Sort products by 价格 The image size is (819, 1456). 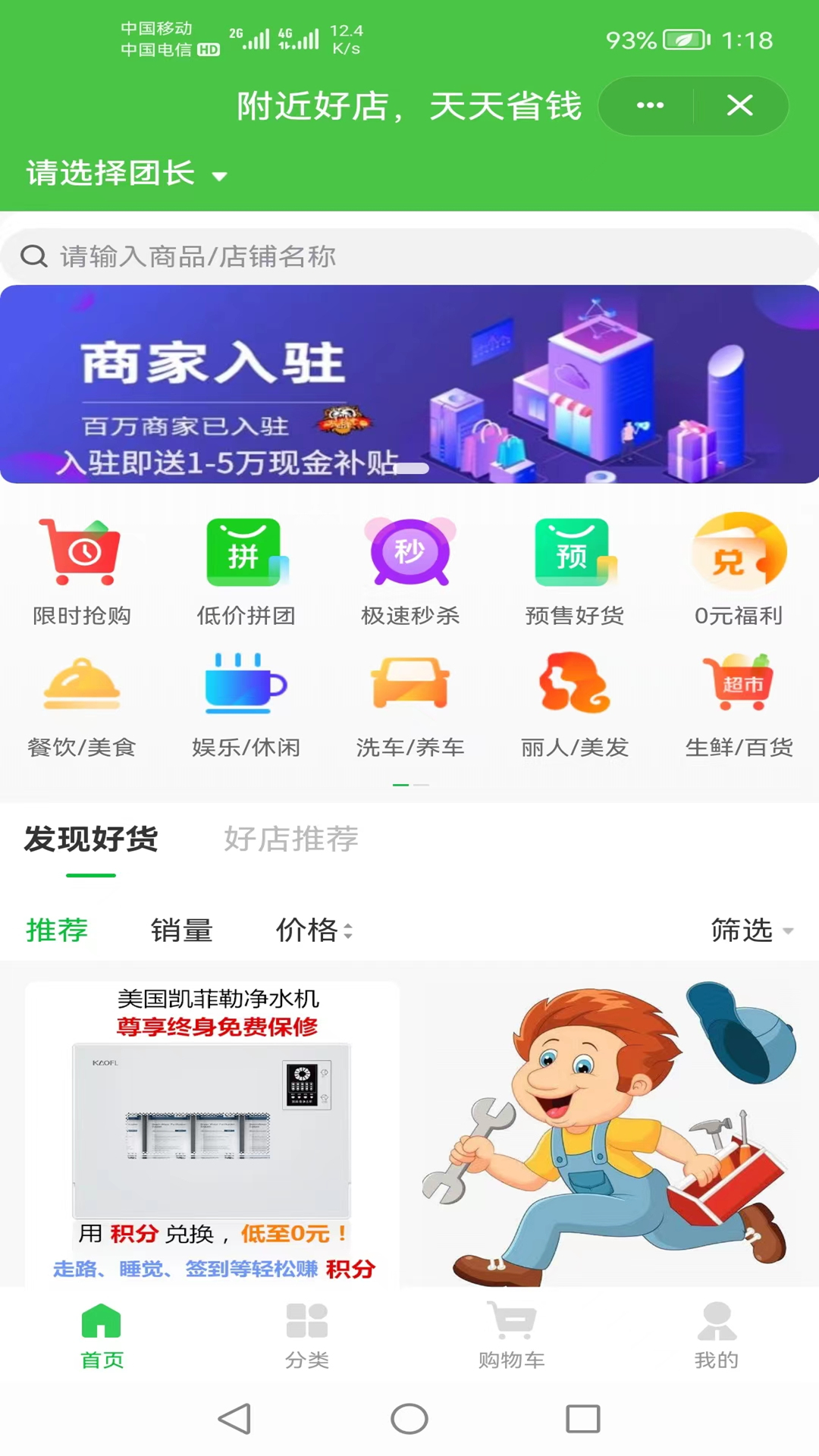[x=312, y=930]
